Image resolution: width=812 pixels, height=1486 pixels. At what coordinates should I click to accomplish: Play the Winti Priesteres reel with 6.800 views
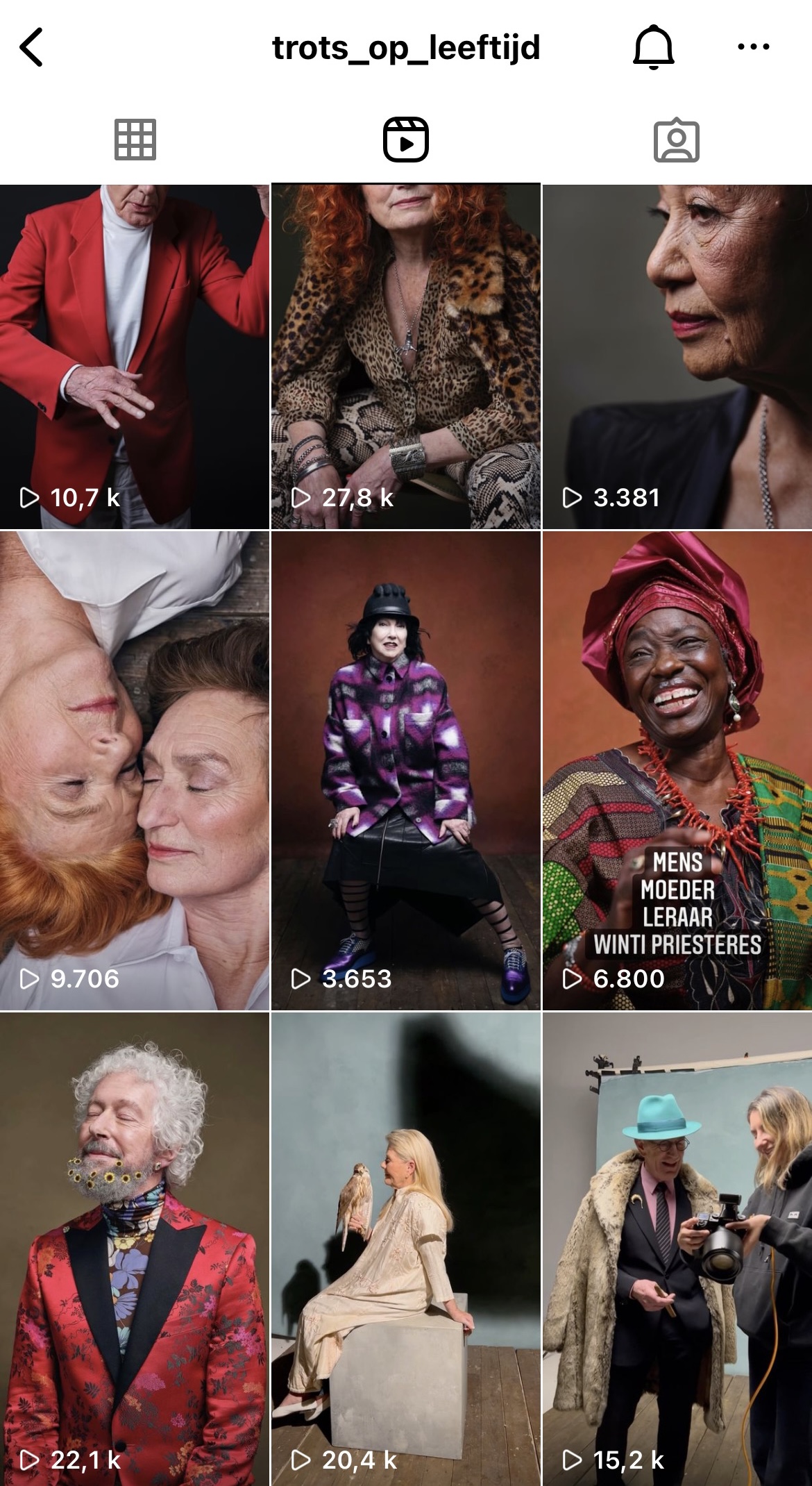click(x=677, y=770)
